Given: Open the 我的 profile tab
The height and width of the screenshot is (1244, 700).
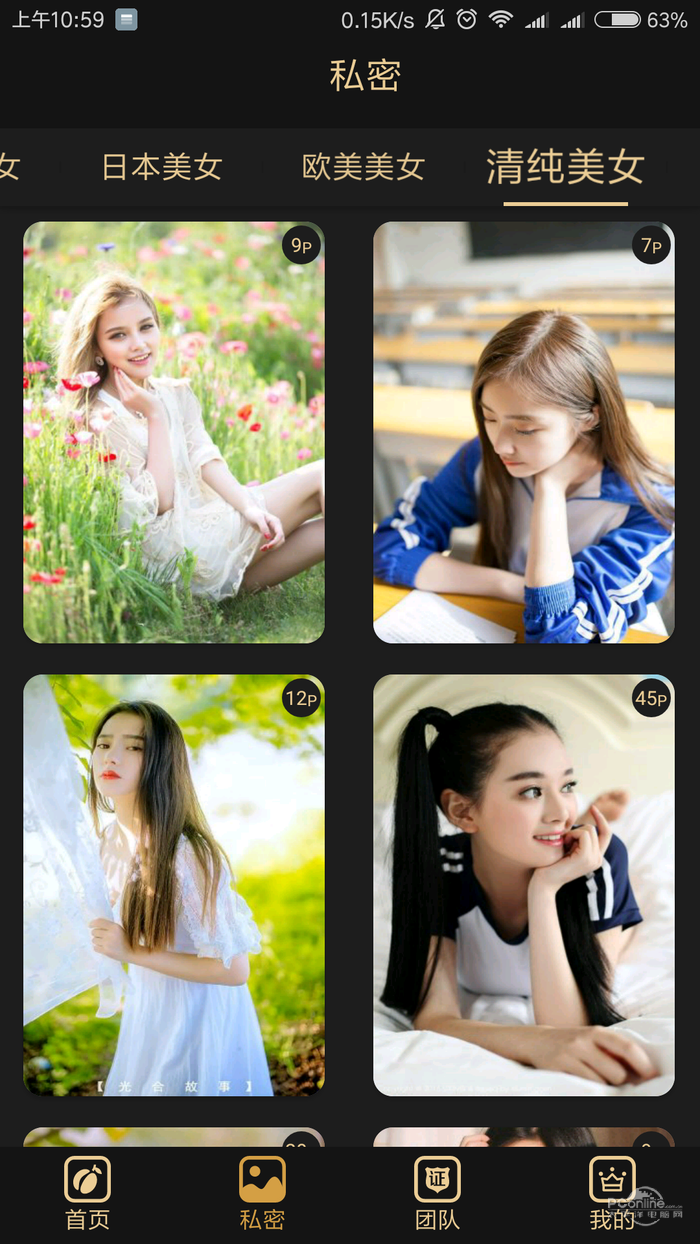Looking at the screenshot, I should pos(612,1193).
